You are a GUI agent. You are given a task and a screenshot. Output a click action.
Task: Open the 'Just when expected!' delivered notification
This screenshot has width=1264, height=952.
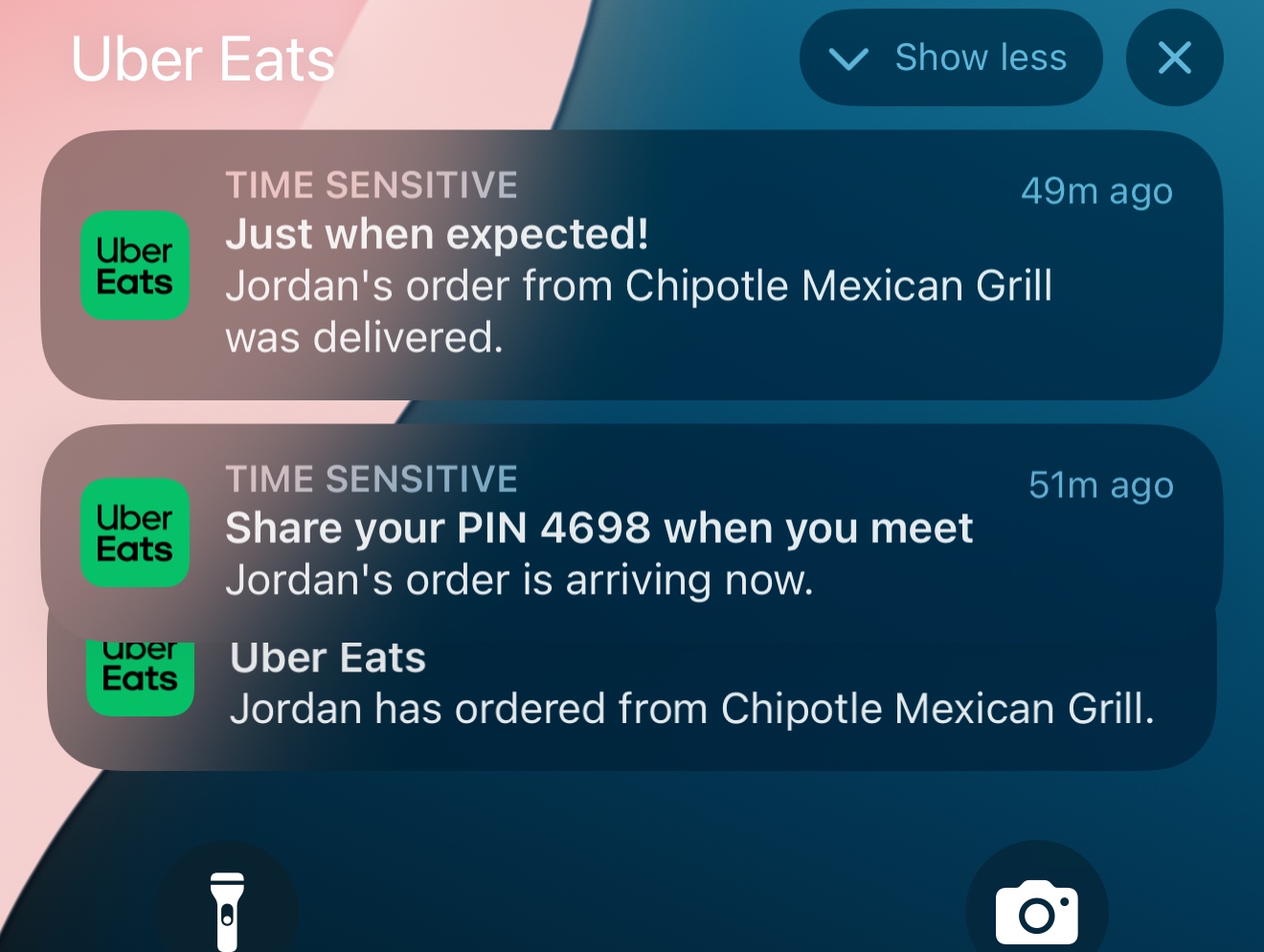(632, 265)
